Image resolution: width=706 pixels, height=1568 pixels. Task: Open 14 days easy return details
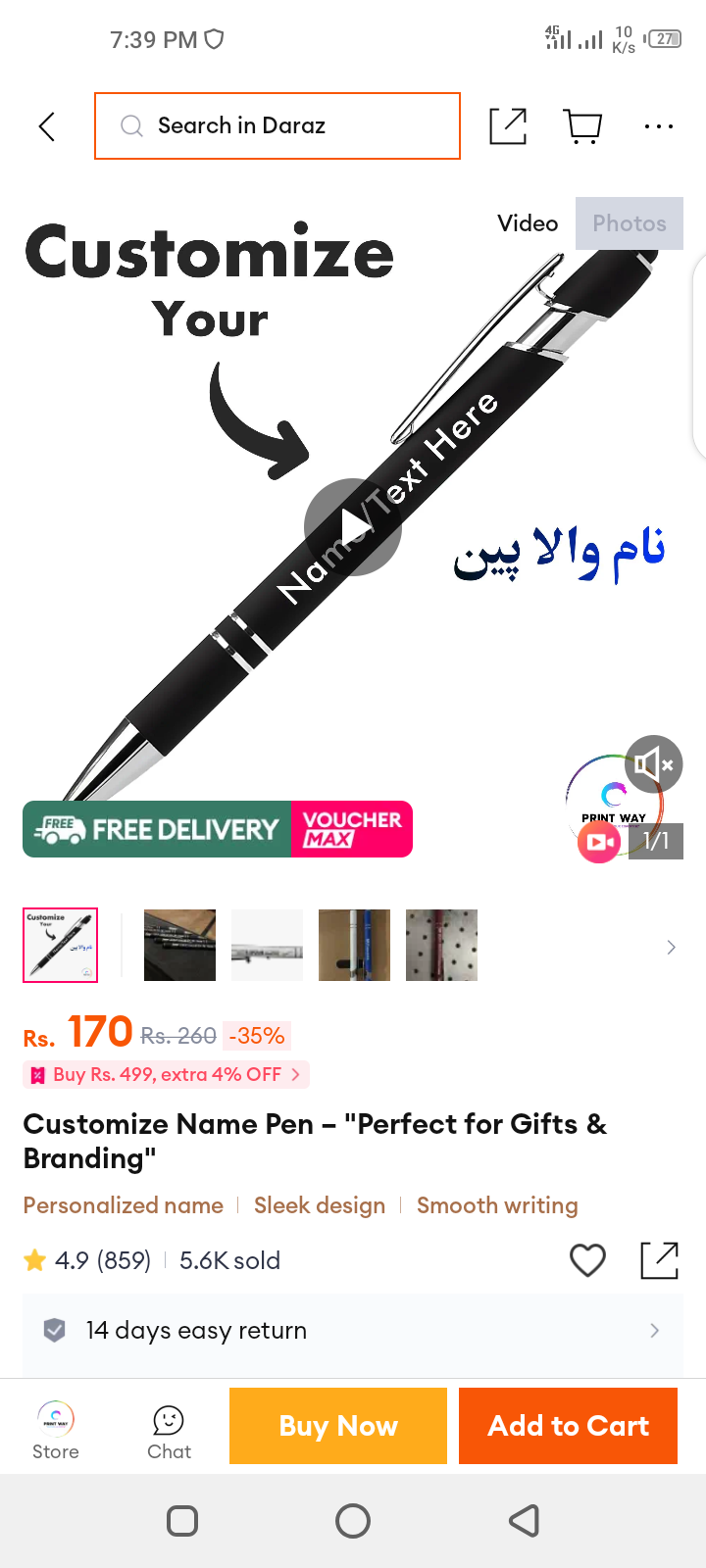[353, 1331]
